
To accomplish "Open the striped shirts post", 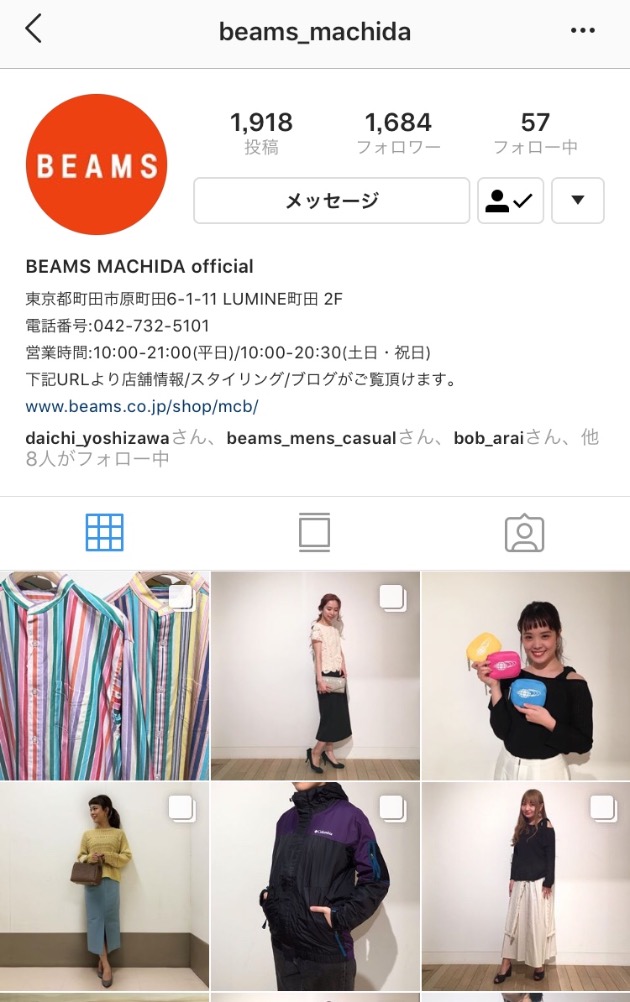I will point(104,676).
